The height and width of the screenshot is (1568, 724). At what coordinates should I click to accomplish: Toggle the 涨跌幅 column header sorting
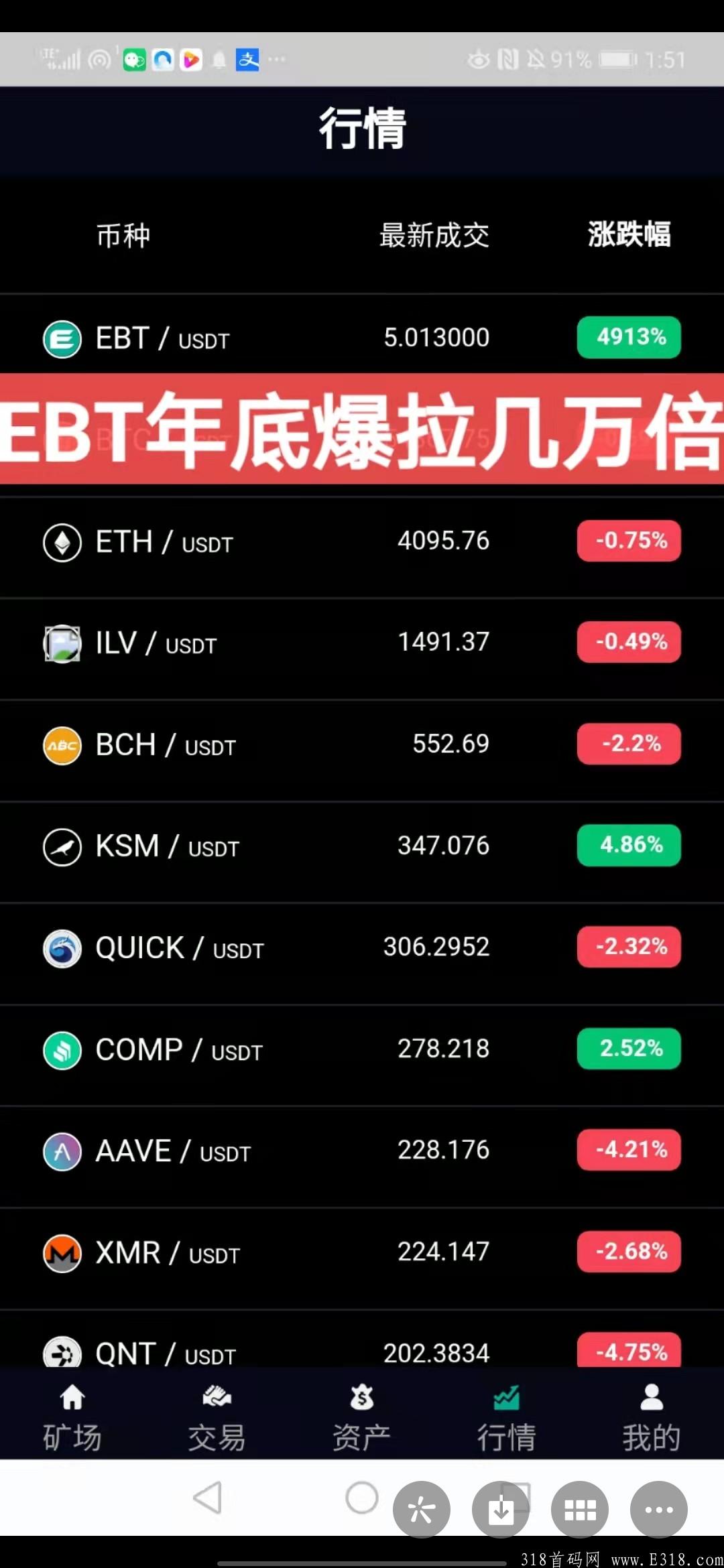point(628,235)
